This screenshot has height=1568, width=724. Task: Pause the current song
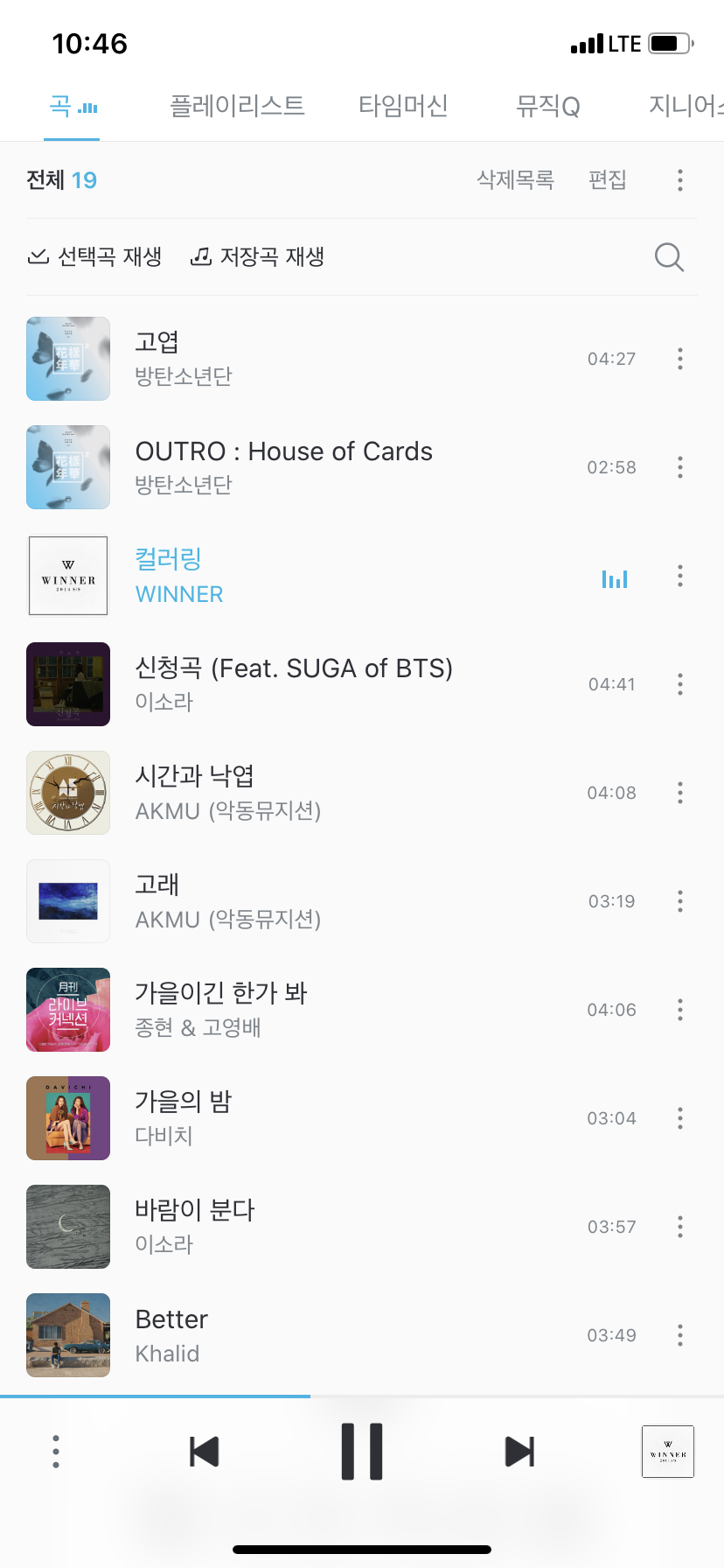click(362, 1452)
